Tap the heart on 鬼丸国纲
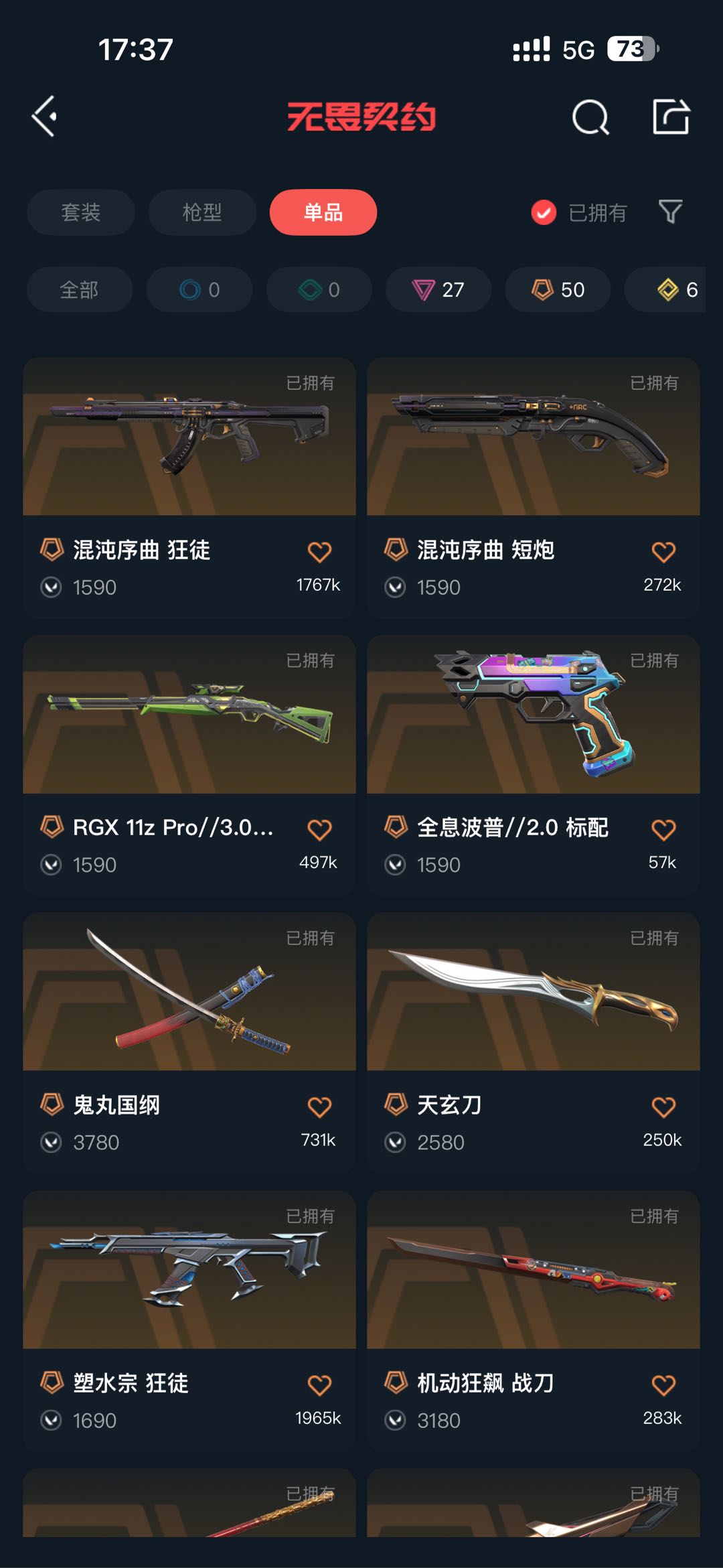The height and width of the screenshot is (1568, 723). (319, 1107)
